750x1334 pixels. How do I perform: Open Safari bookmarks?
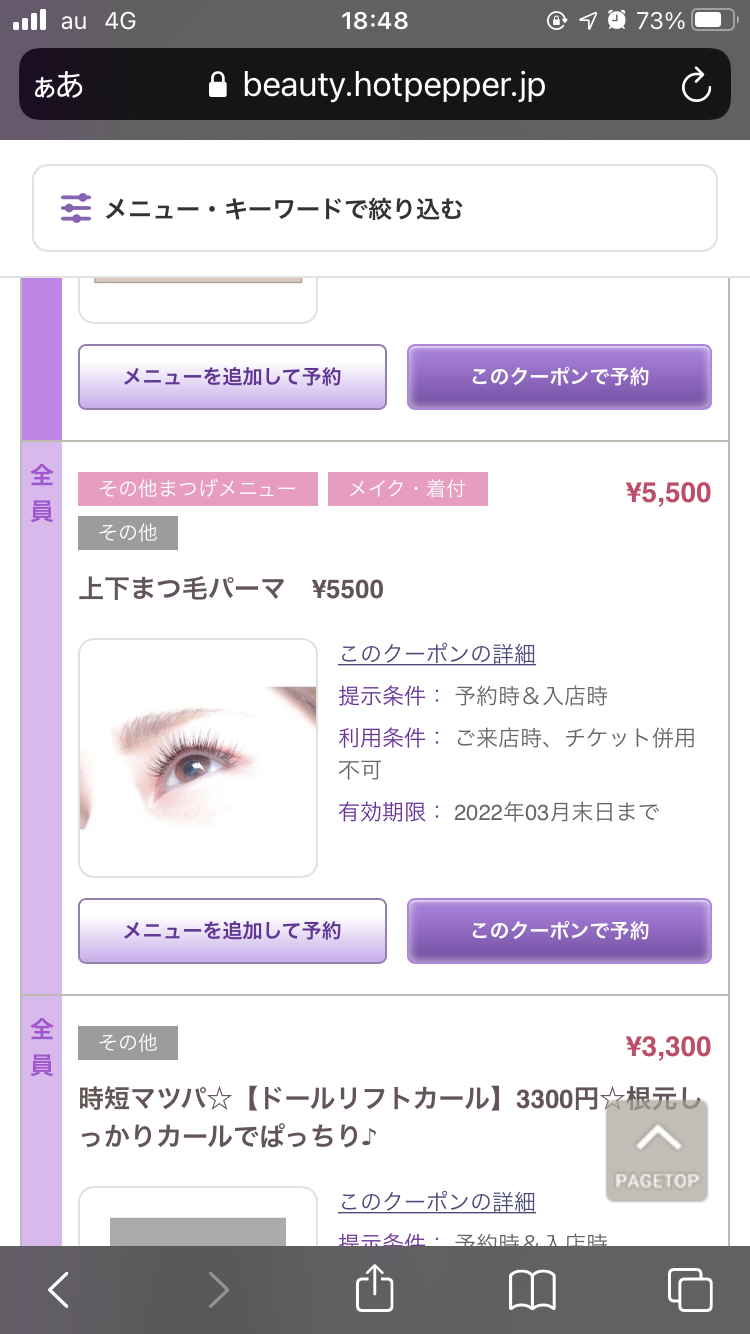click(x=532, y=1289)
